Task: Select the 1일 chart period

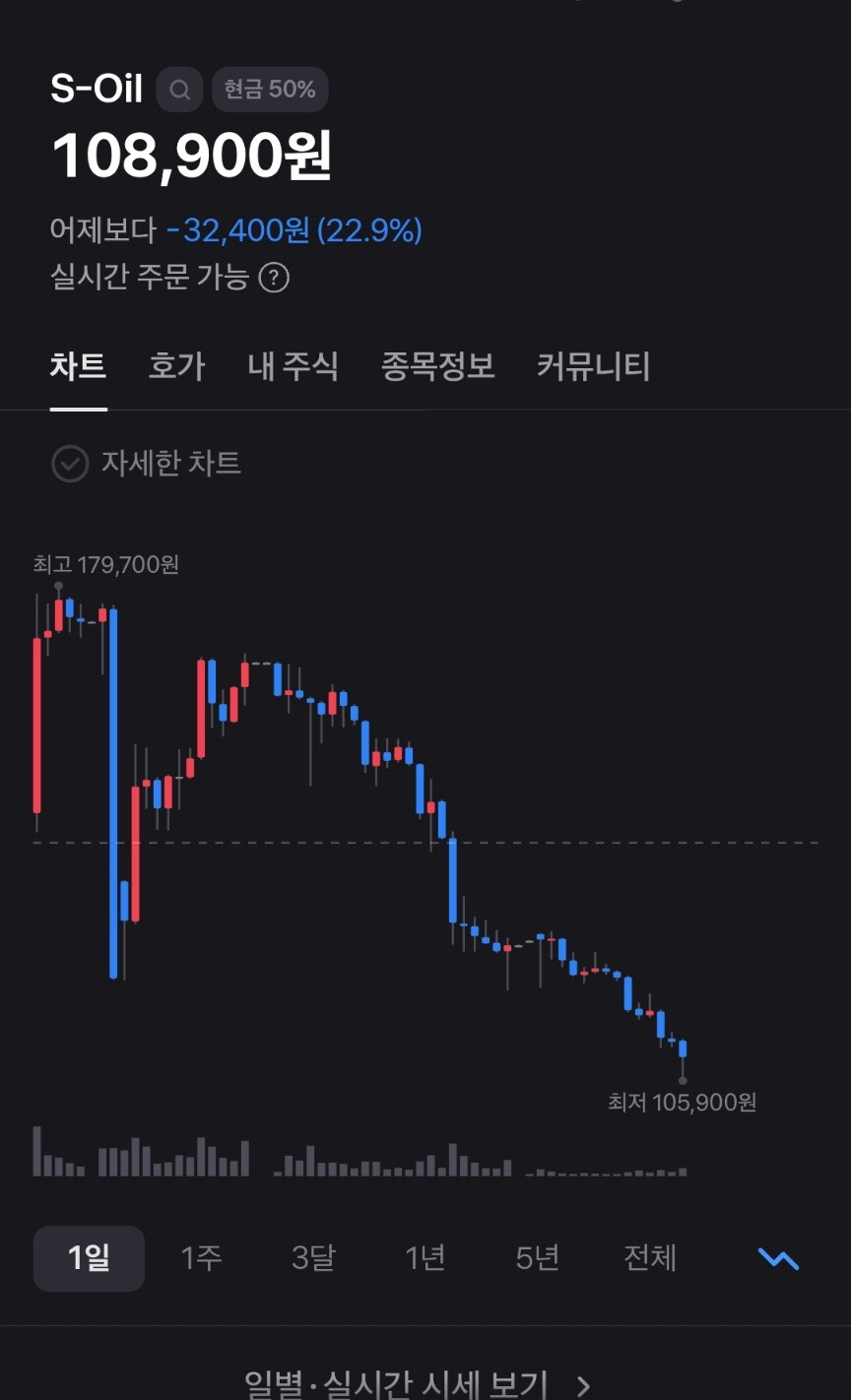Action: (89, 1257)
